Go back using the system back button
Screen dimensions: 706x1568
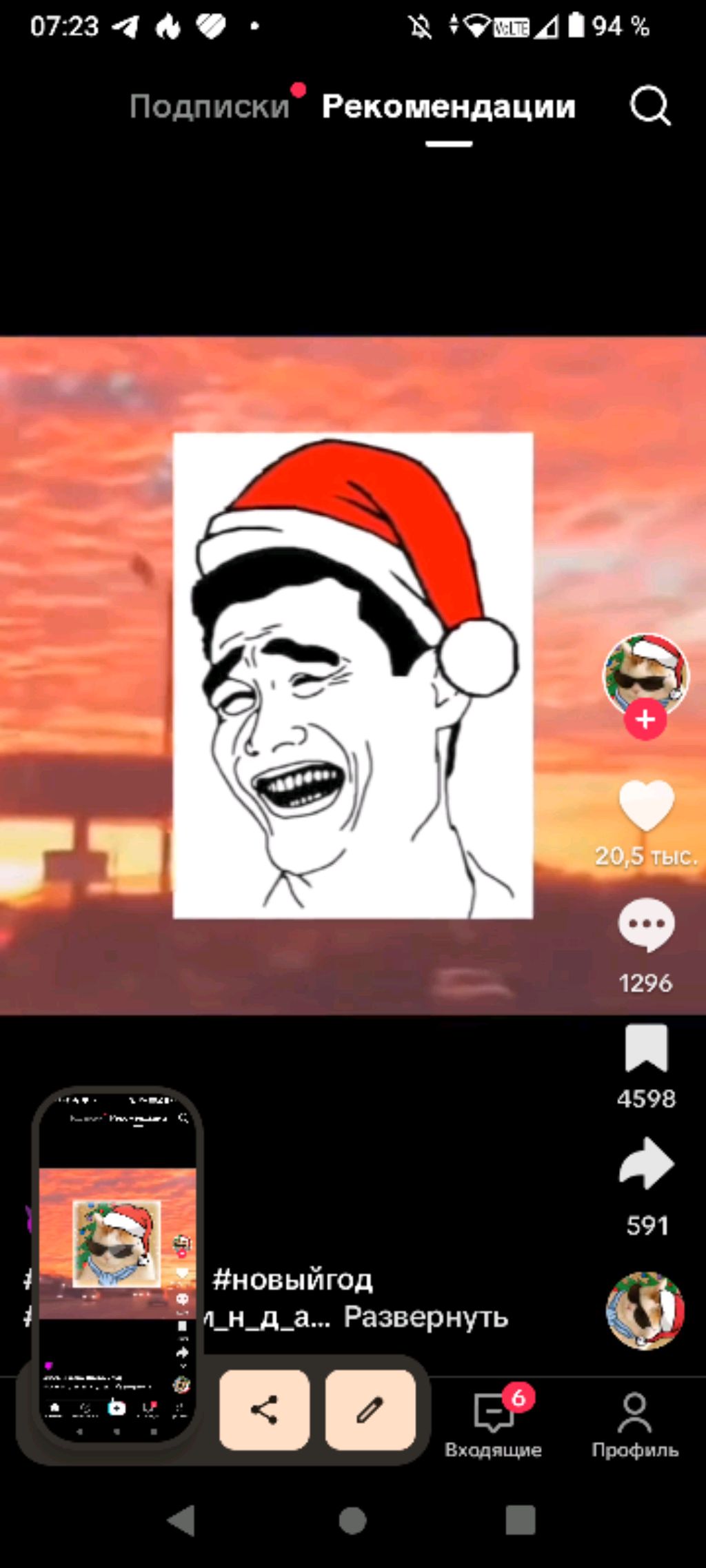182,1520
